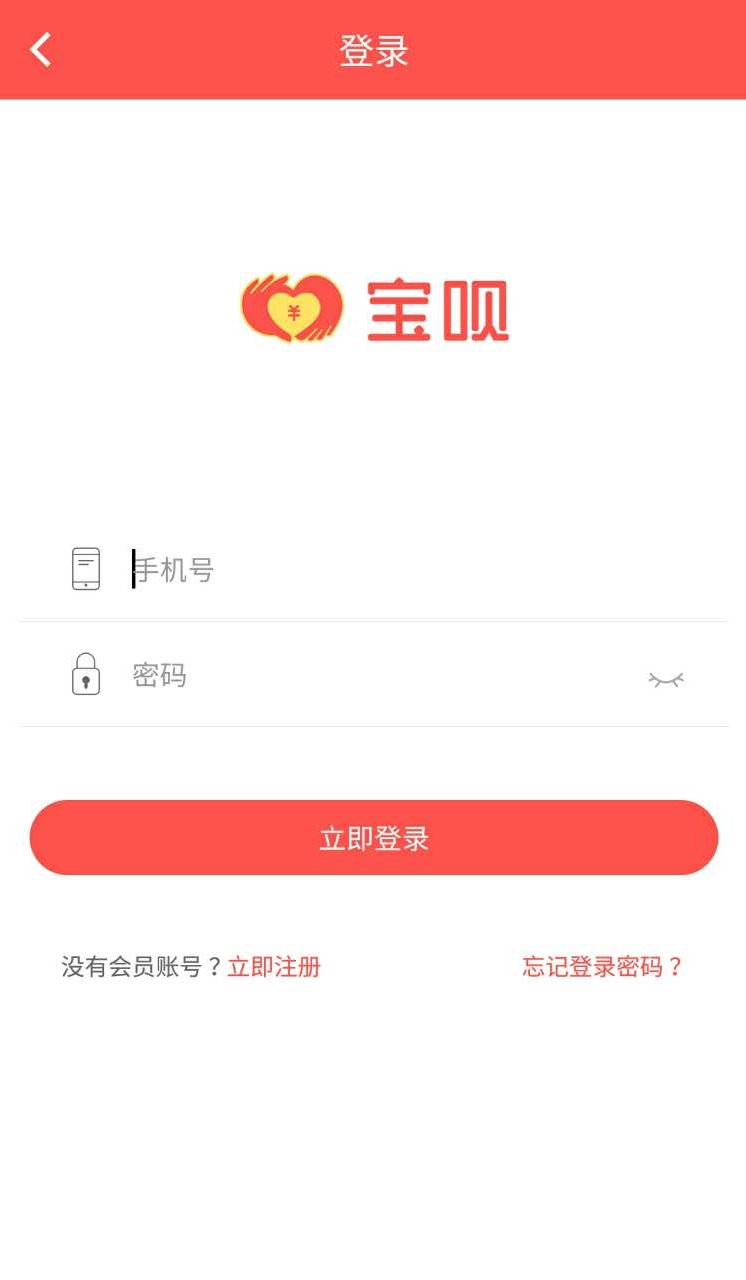Toggle password visibility eye icon
Image resolution: width=746 pixels, height=1280 pixels.
665,680
